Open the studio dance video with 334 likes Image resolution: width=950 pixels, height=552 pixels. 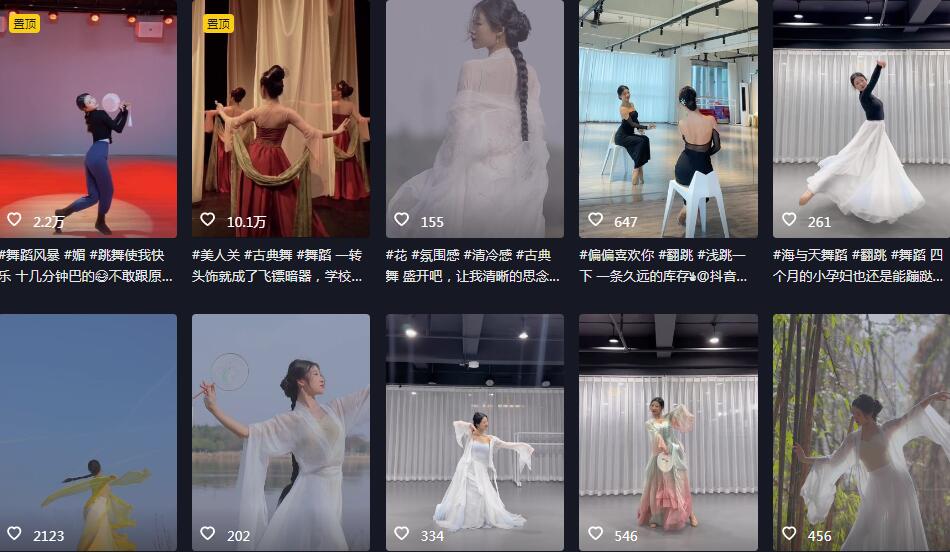[x=474, y=430]
